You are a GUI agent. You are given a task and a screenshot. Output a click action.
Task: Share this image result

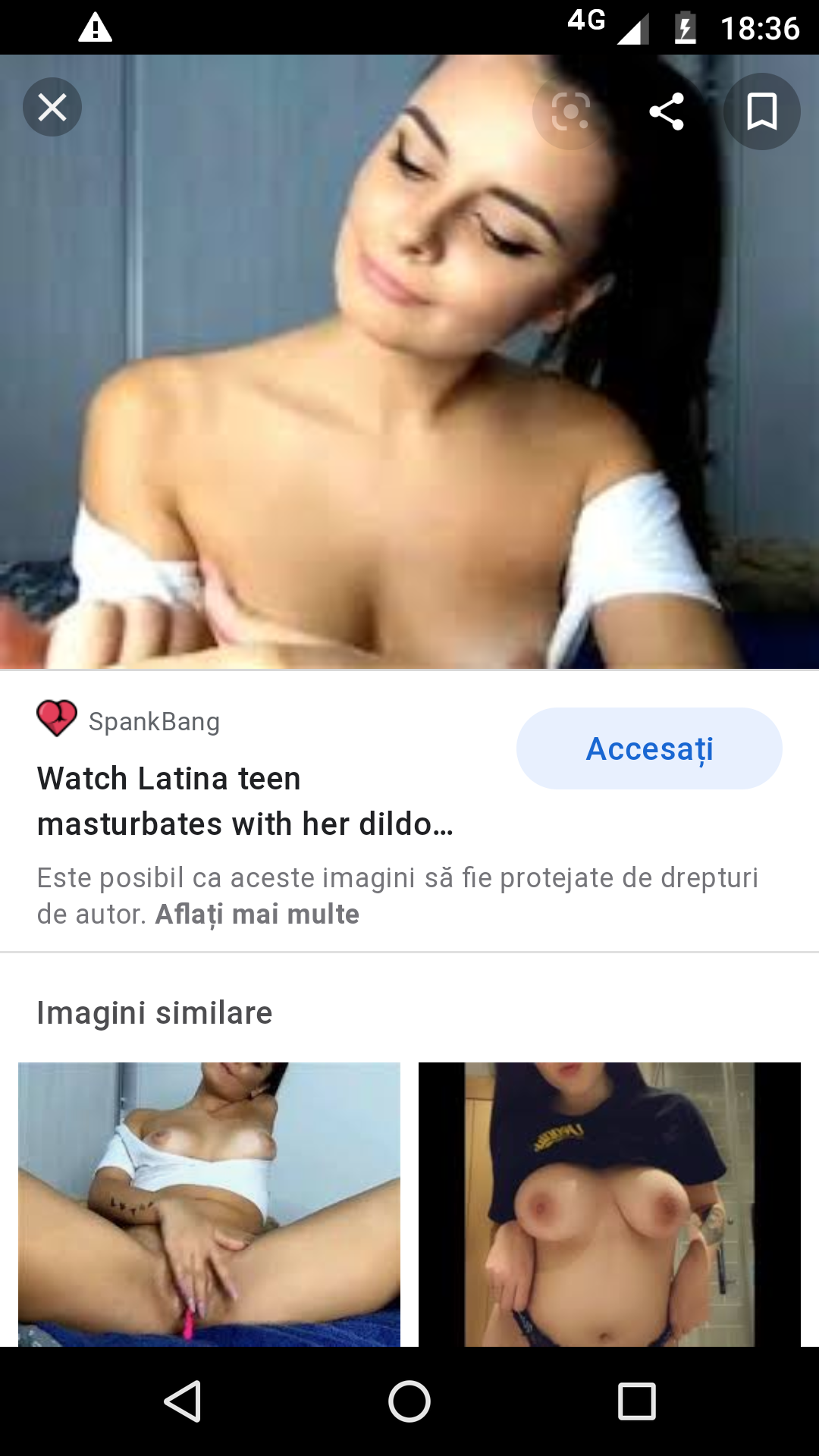click(x=667, y=111)
